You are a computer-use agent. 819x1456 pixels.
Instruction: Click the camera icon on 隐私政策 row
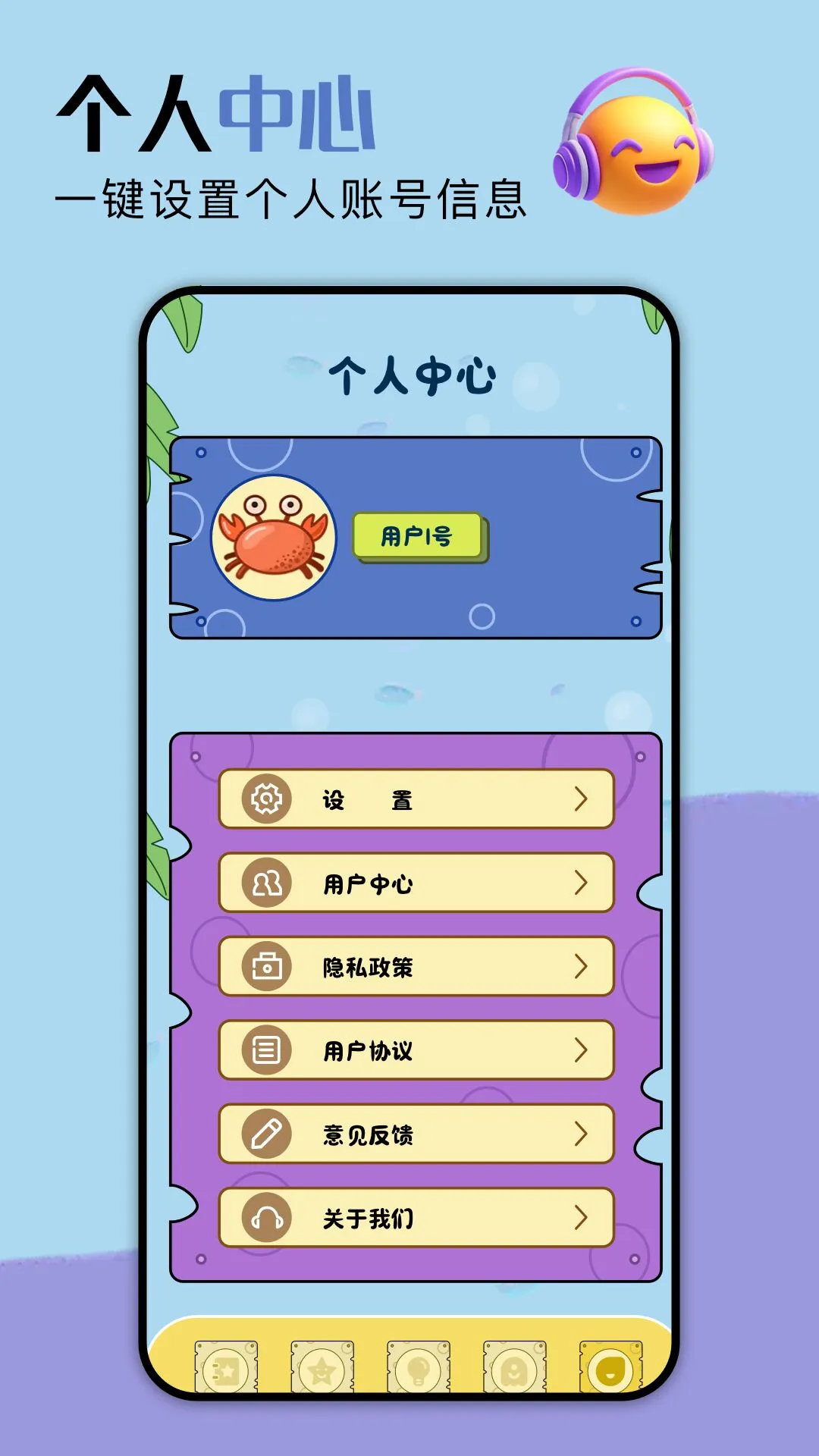pos(265,966)
